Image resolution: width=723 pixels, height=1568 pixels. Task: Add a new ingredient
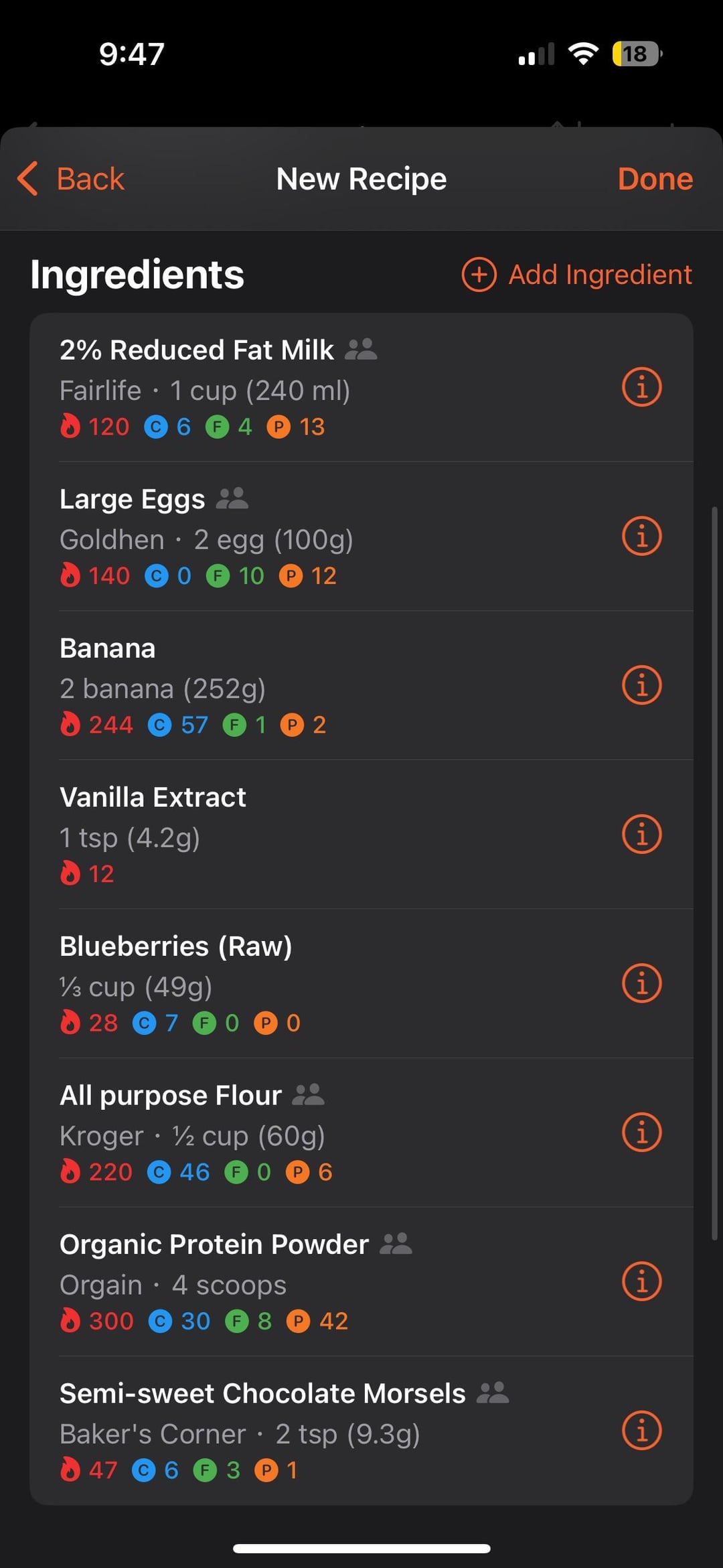tap(576, 275)
